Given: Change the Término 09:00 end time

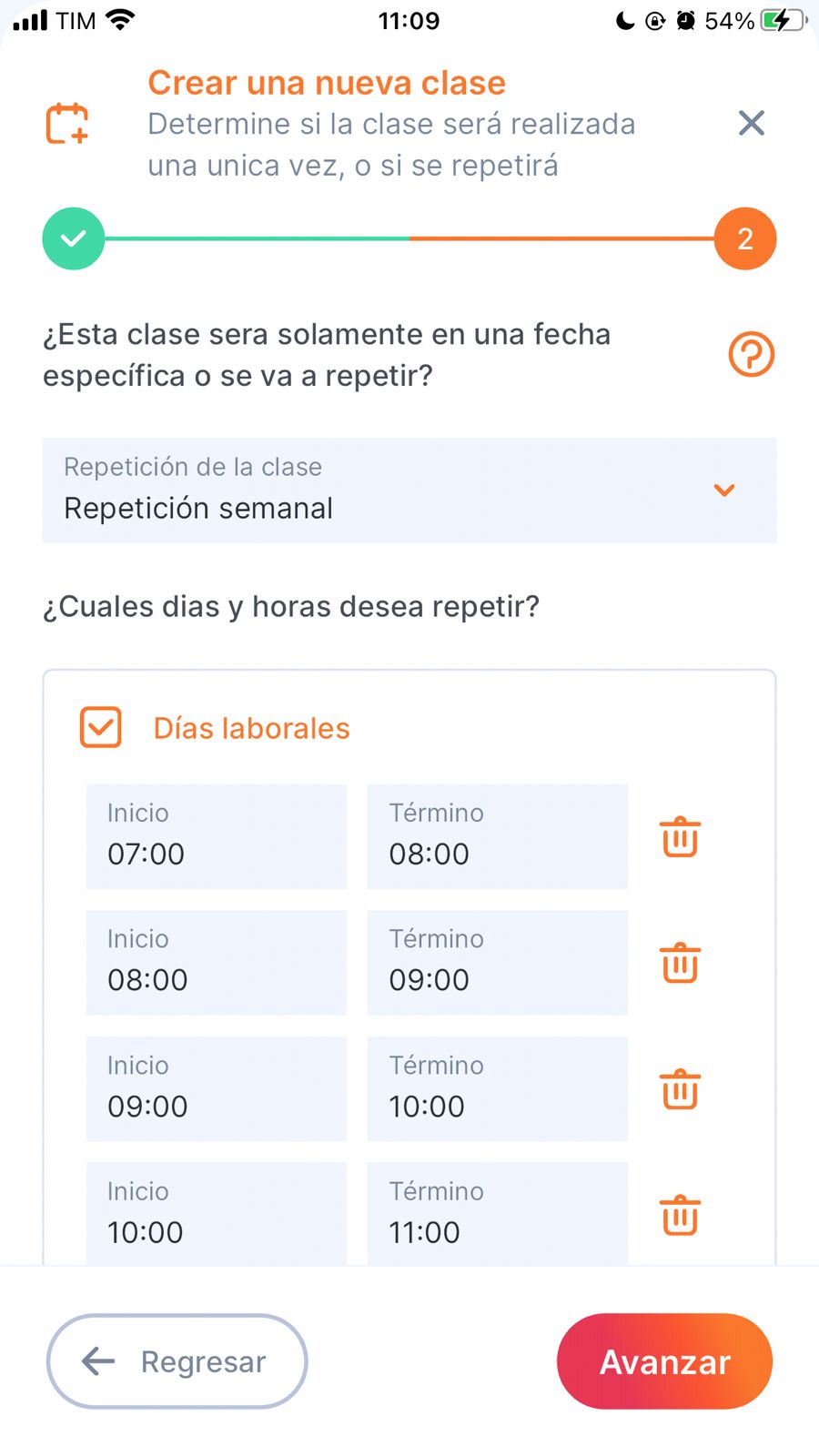Looking at the screenshot, I should coord(497,963).
